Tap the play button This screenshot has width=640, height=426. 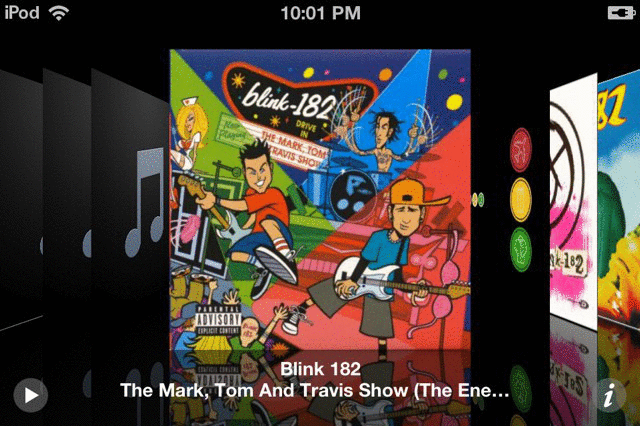pos(30,395)
